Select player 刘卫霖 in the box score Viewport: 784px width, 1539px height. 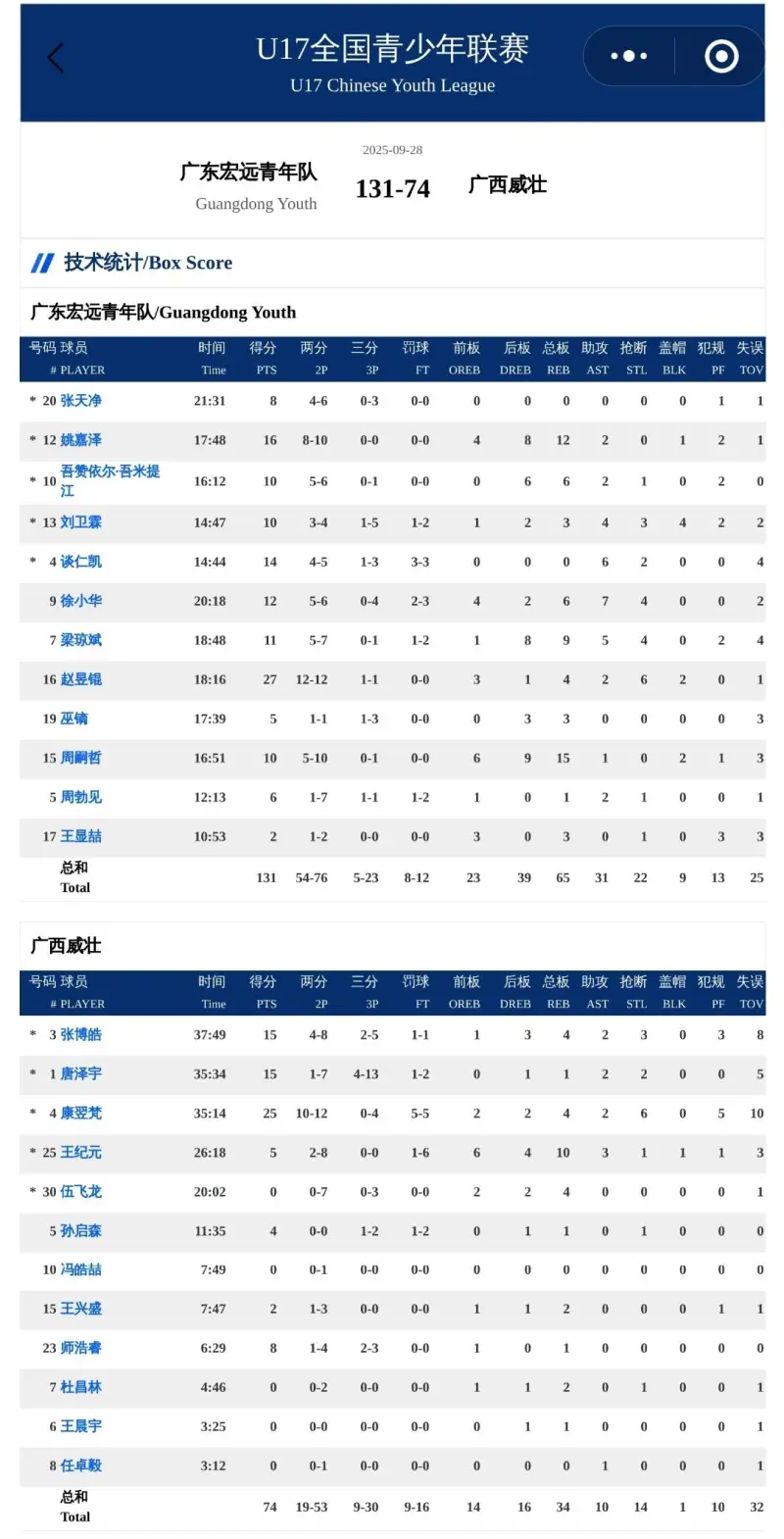[x=80, y=522]
